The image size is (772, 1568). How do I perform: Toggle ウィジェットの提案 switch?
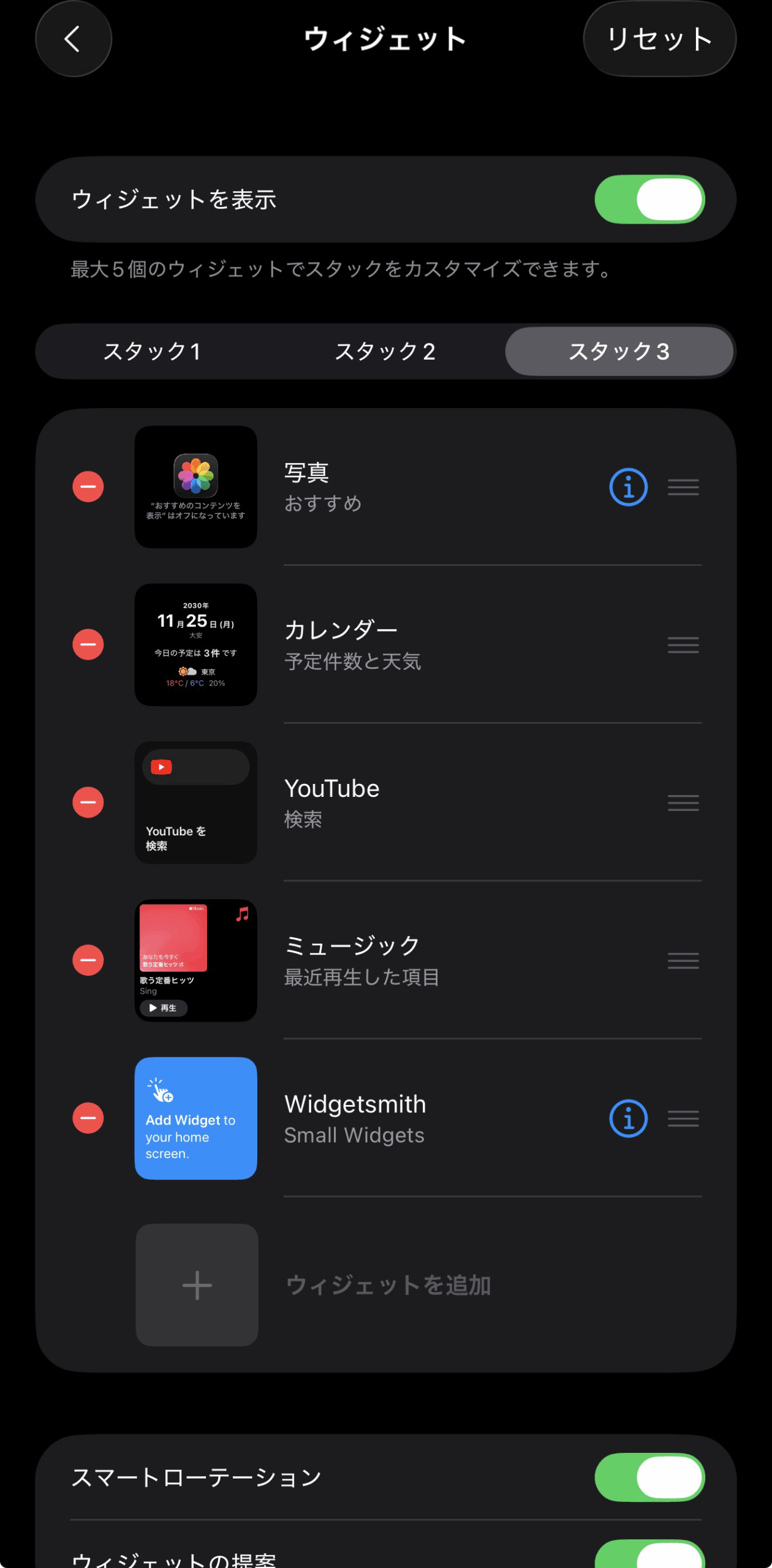click(x=649, y=1556)
